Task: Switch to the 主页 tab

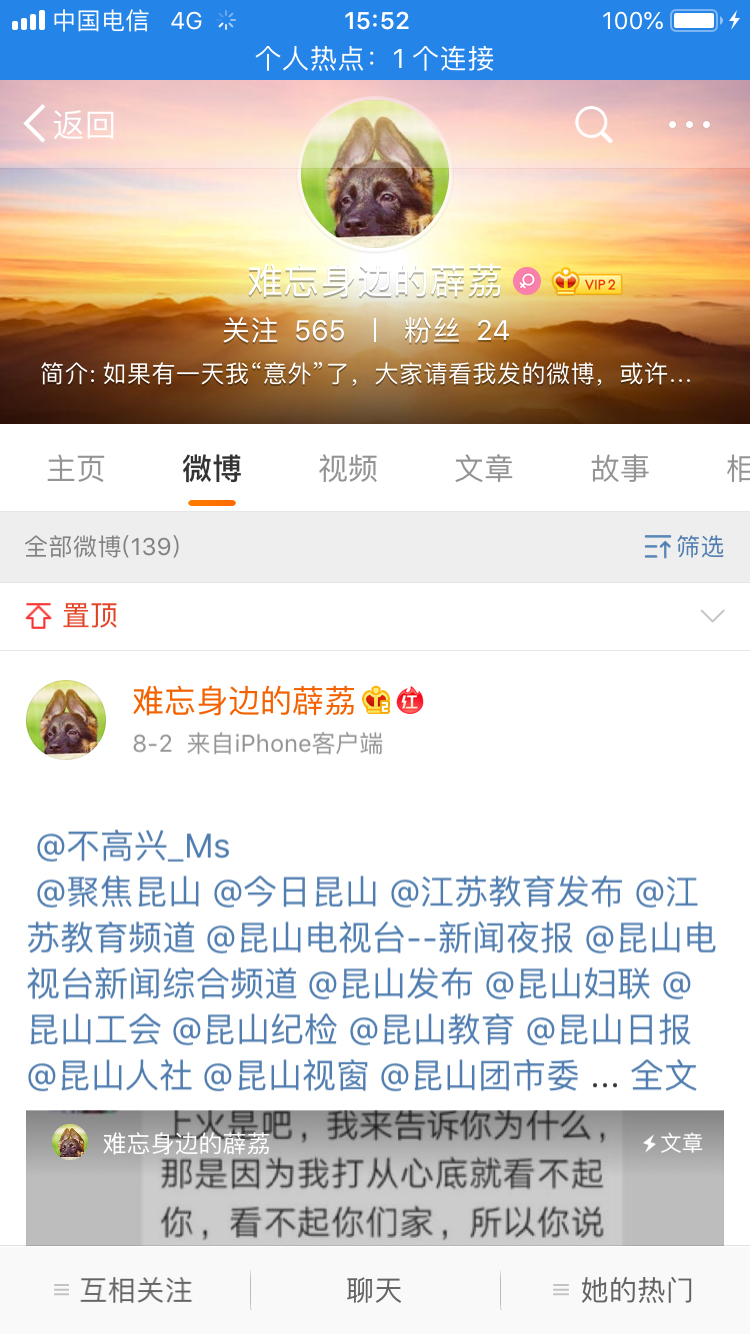Action: click(76, 469)
